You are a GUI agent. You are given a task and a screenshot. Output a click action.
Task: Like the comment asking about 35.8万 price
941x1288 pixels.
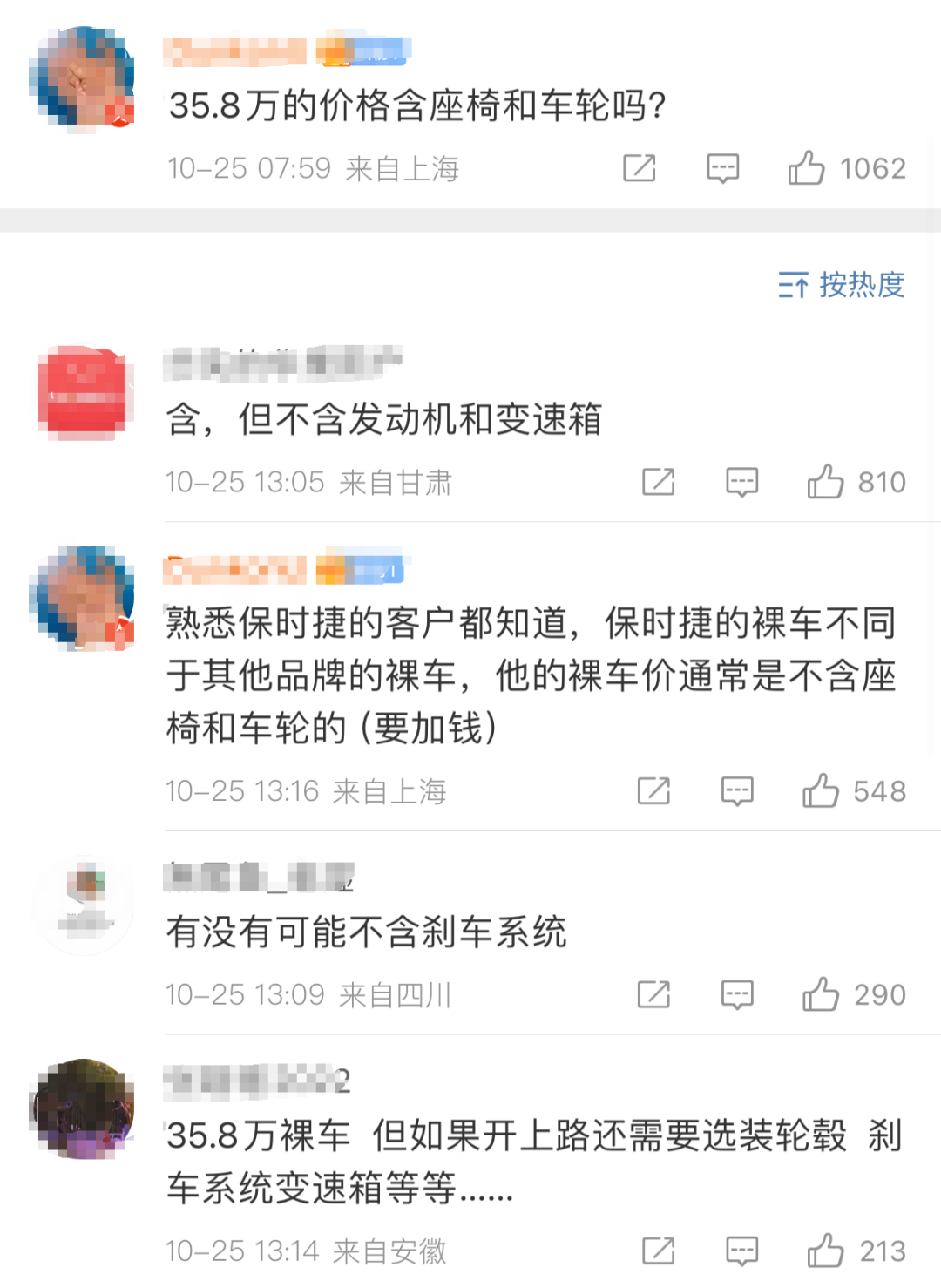tap(806, 167)
